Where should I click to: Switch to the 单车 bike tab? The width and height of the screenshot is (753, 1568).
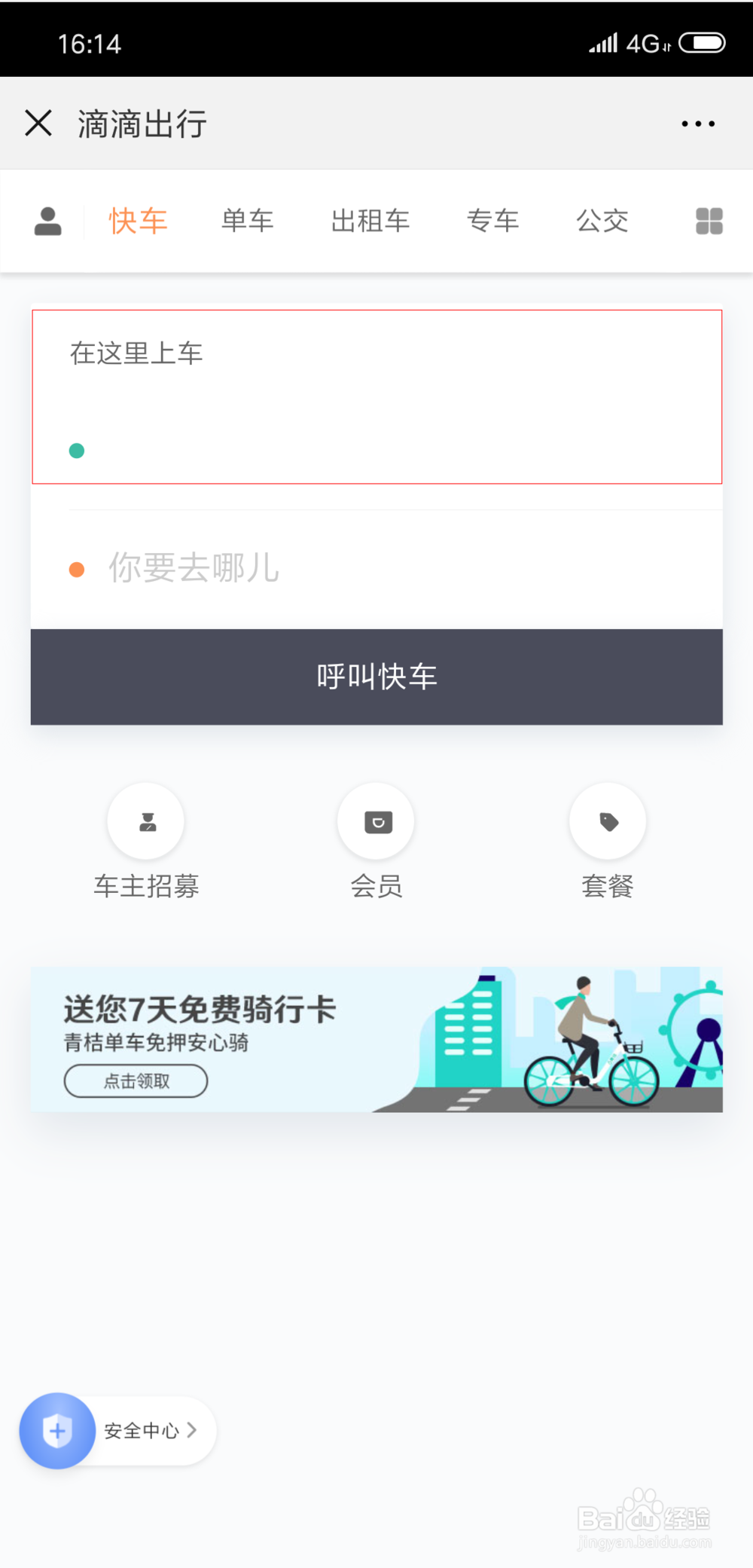tap(248, 220)
